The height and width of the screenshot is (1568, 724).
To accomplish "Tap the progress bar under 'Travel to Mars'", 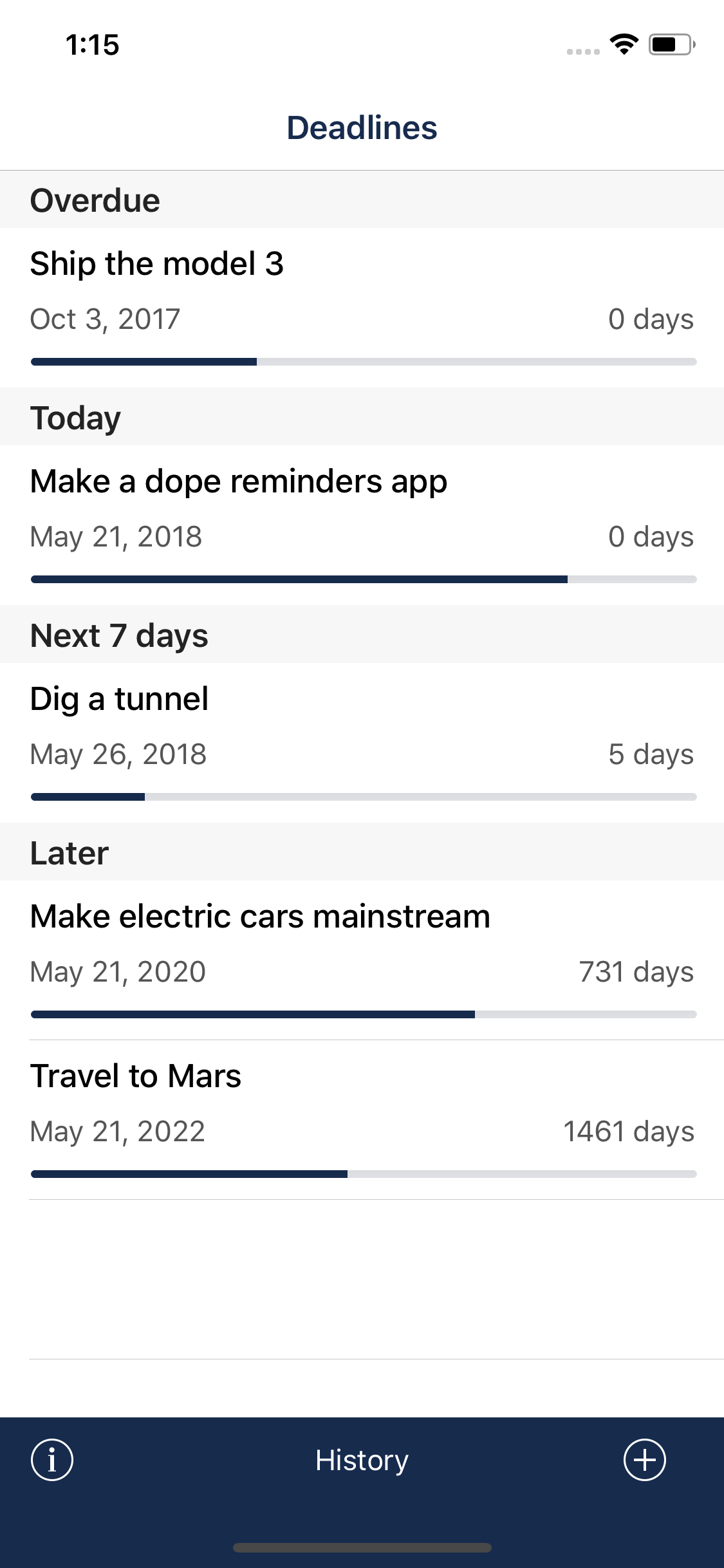I will tap(362, 1173).
